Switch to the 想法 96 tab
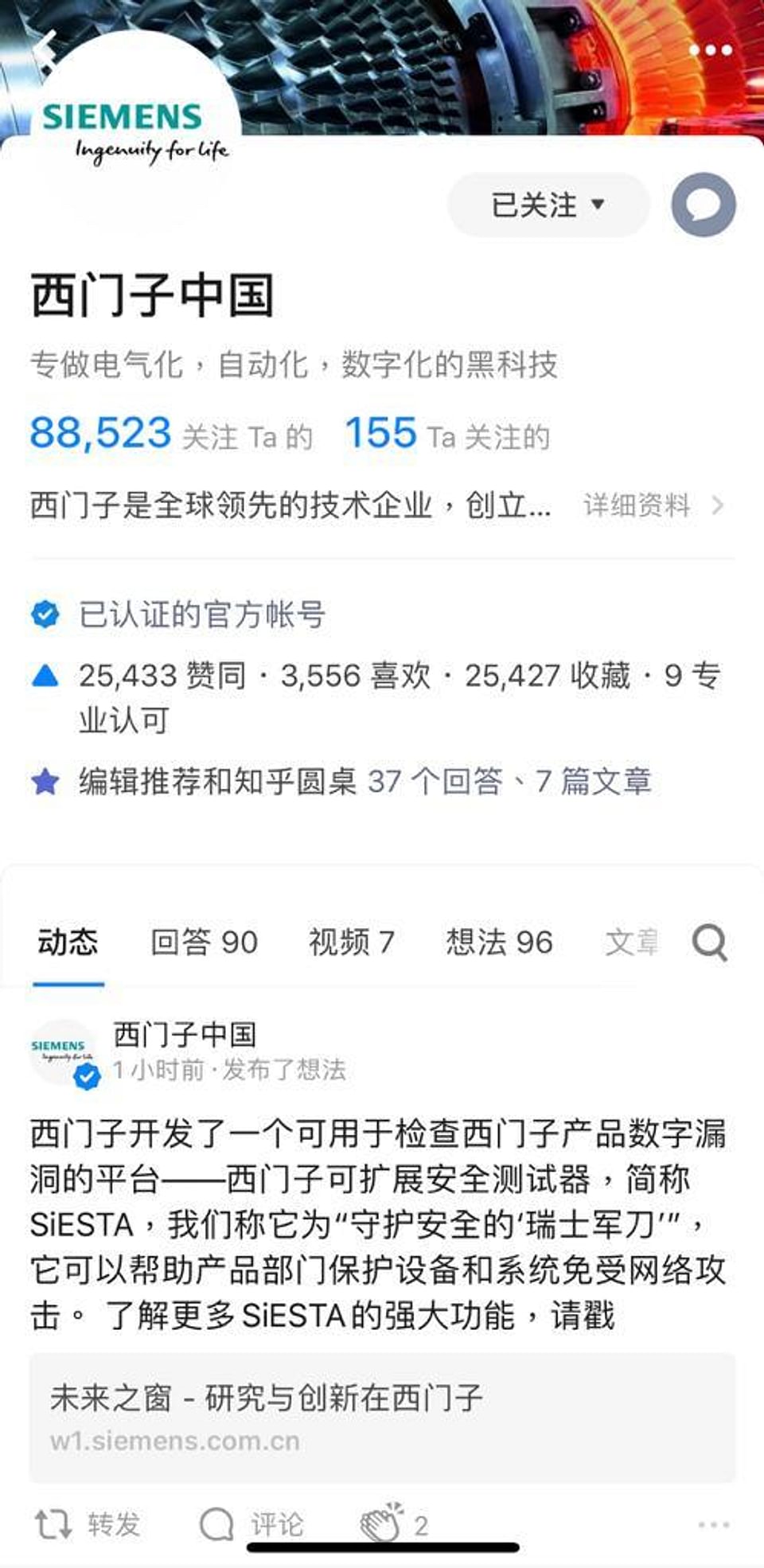The height and width of the screenshot is (1568, 764). [499, 942]
